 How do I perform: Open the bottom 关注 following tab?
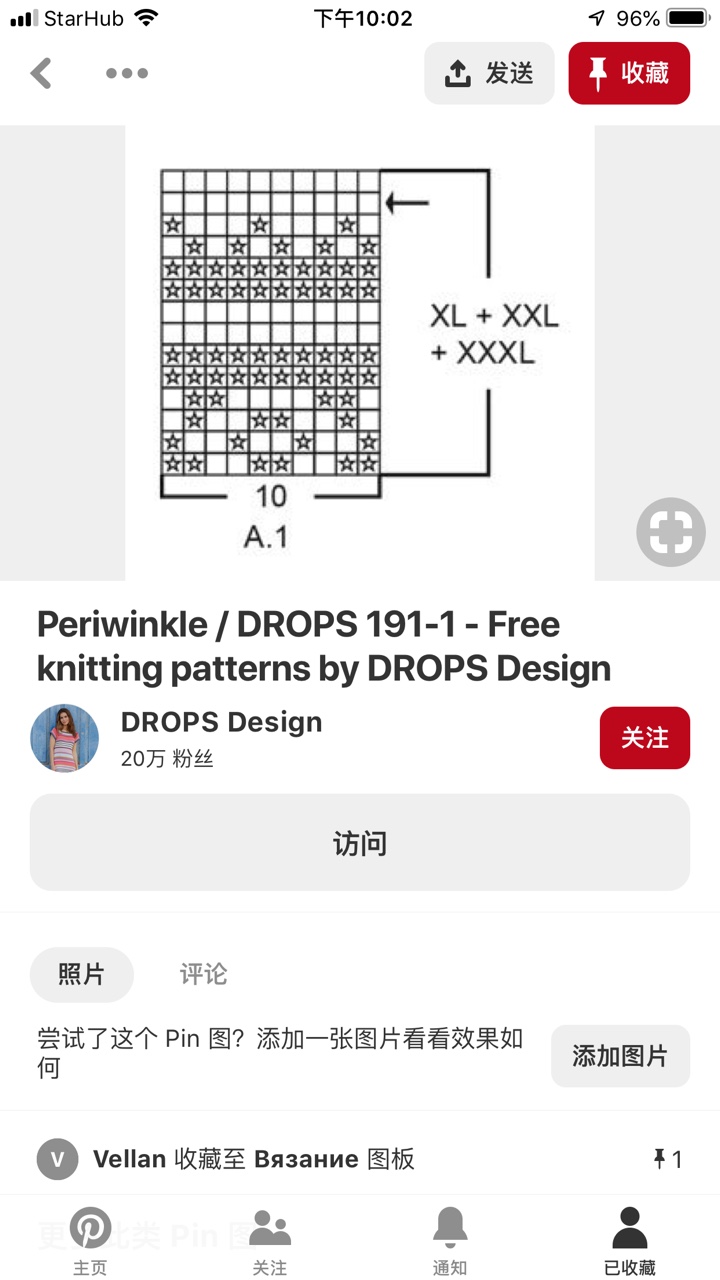270,1241
